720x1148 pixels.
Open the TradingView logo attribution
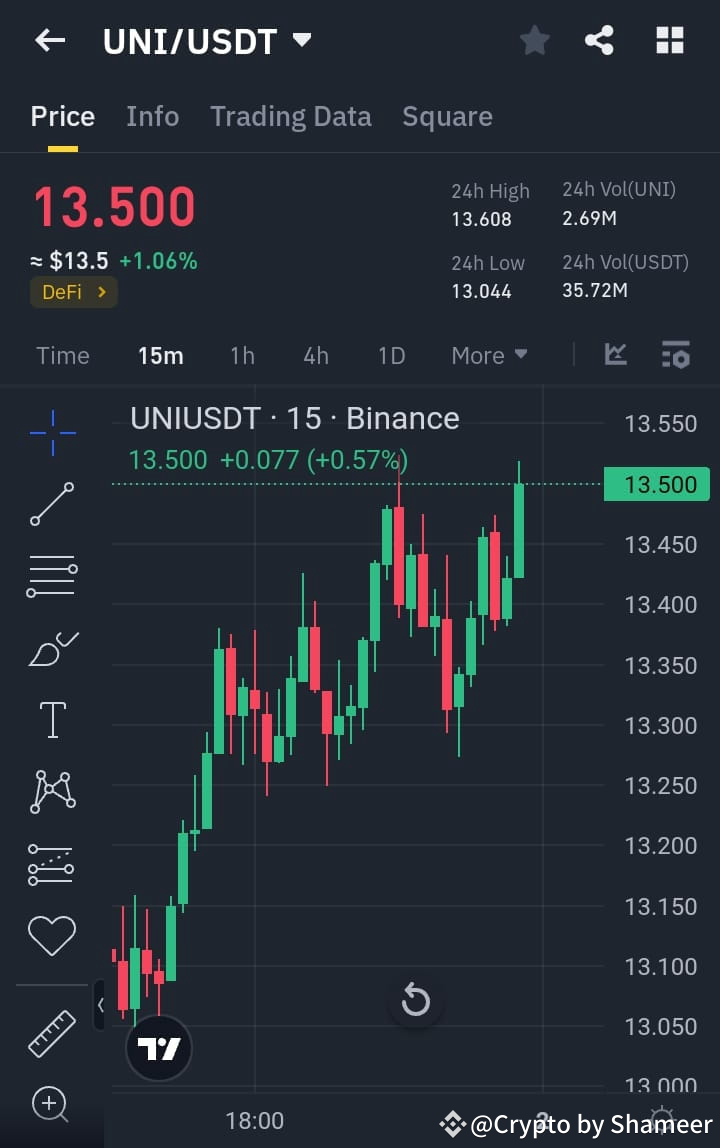click(158, 1047)
